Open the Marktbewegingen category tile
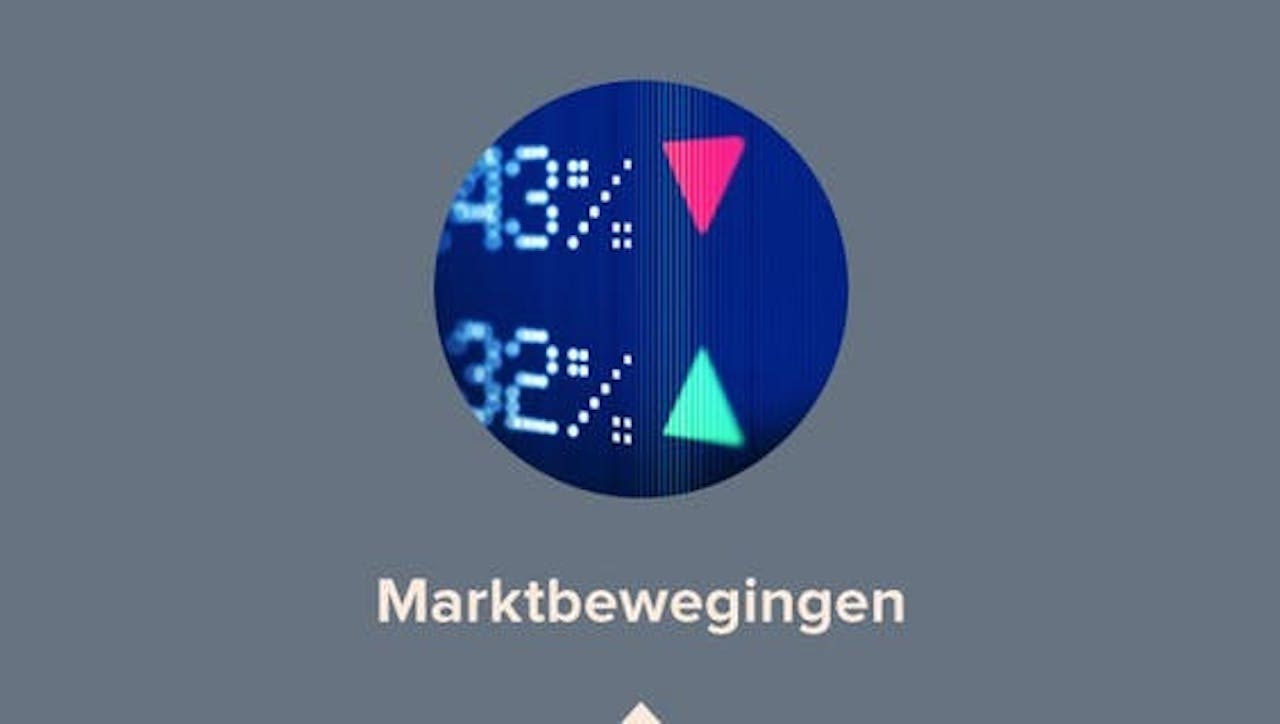The image size is (1280, 724). [640, 288]
